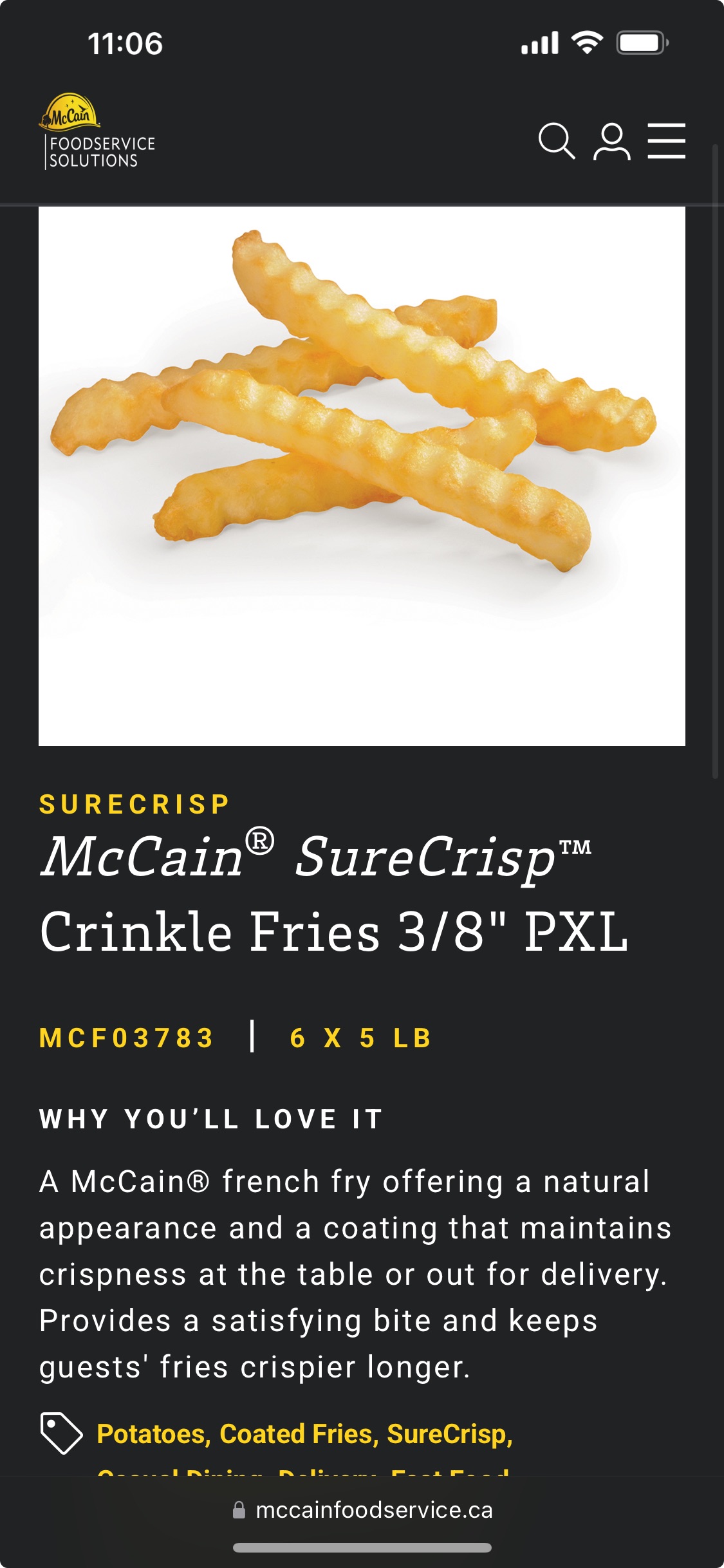
Task: Open the Potatoes tag link
Action: pyautogui.click(x=153, y=1434)
